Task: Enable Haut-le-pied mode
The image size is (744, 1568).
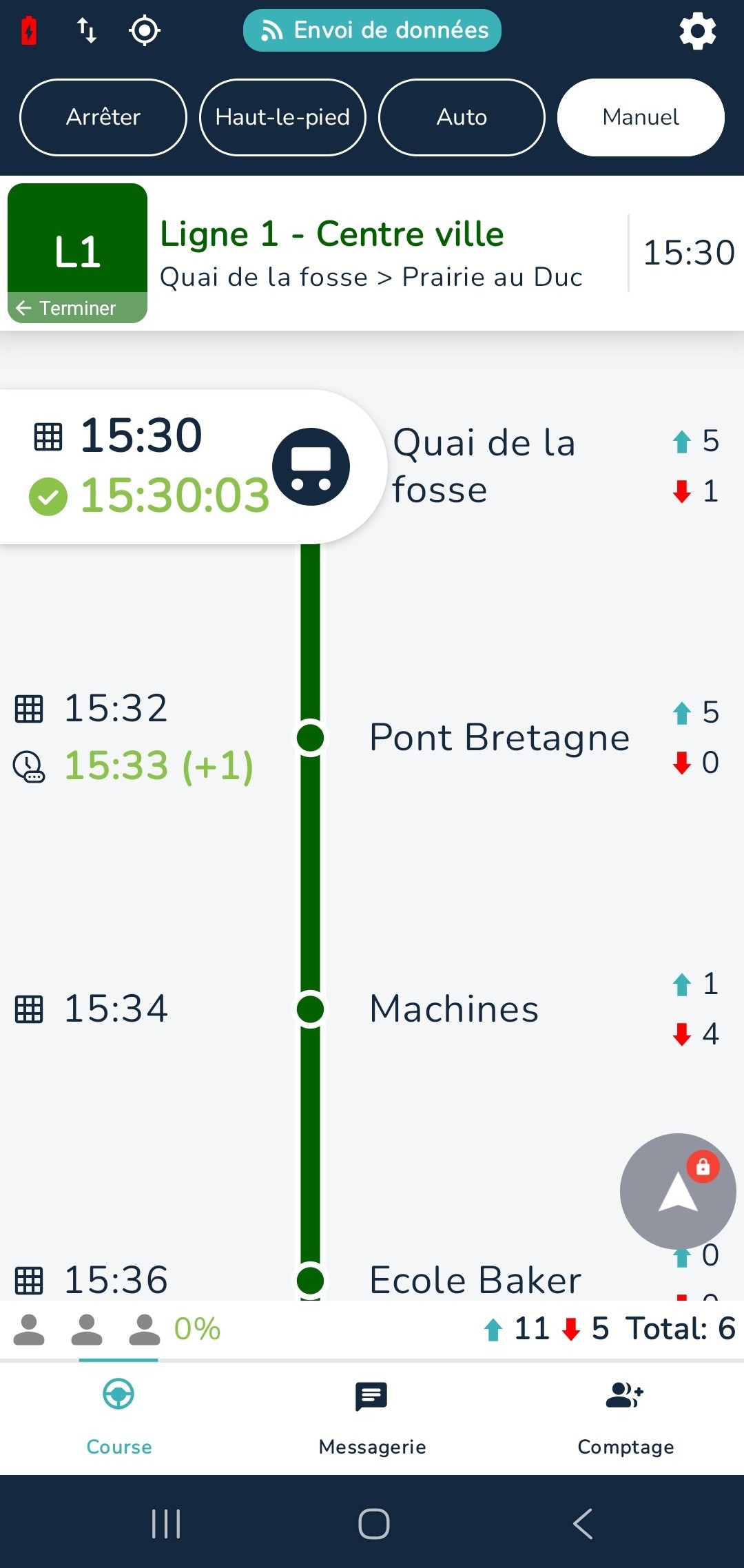Action: (282, 117)
